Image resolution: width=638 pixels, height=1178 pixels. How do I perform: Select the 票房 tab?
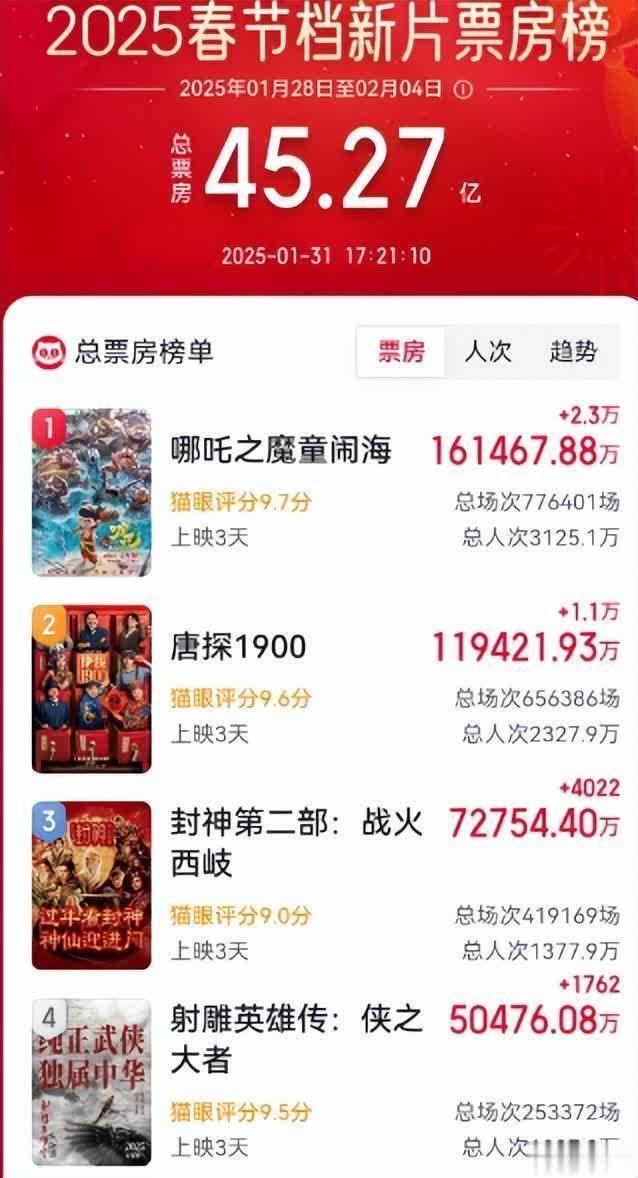click(401, 351)
